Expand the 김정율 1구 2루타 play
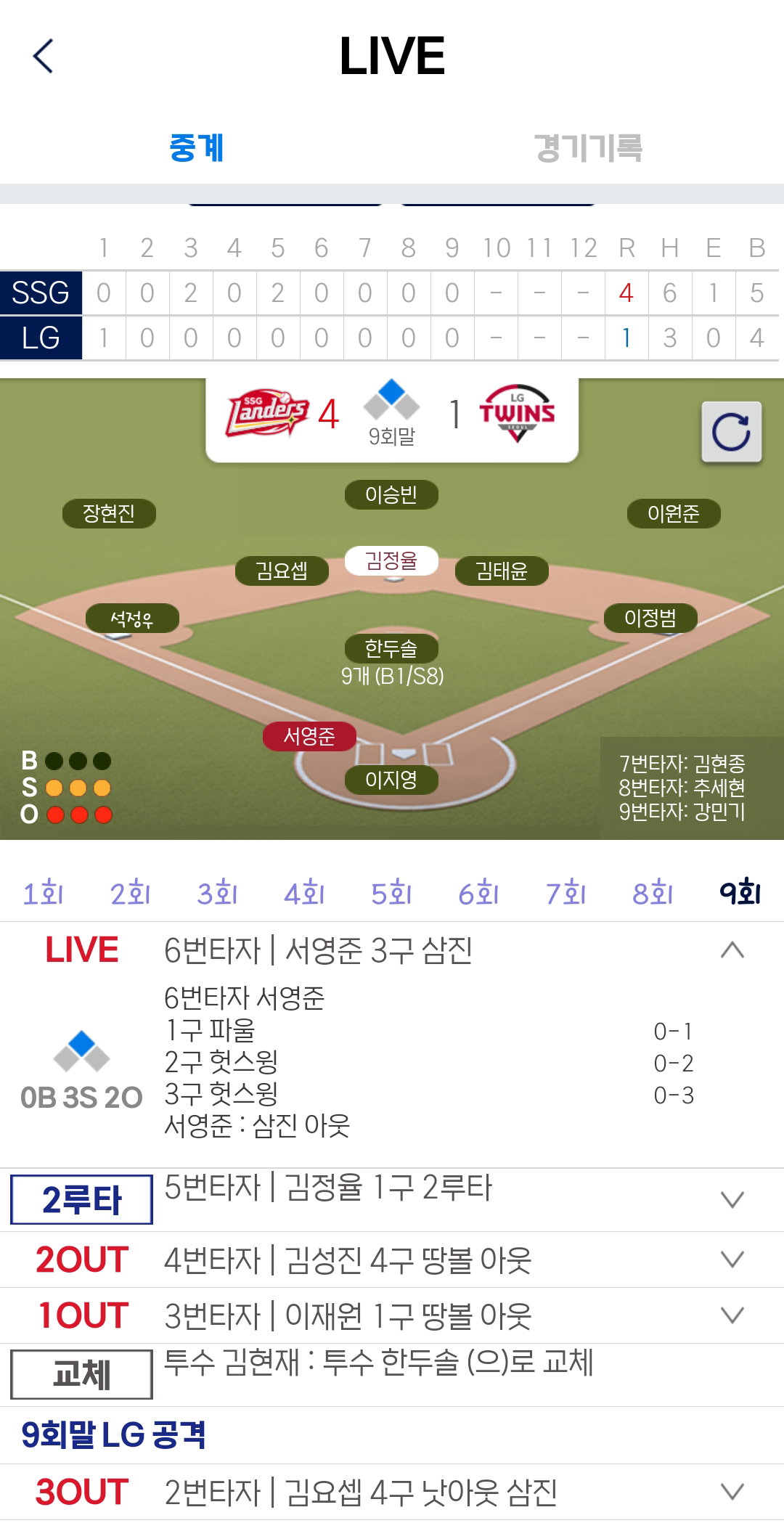The image size is (784, 1531). click(x=732, y=1199)
